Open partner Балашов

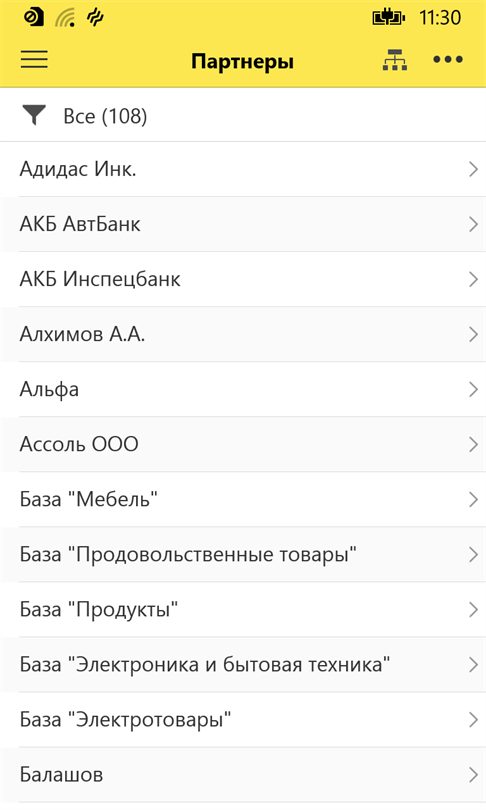[243, 775]
